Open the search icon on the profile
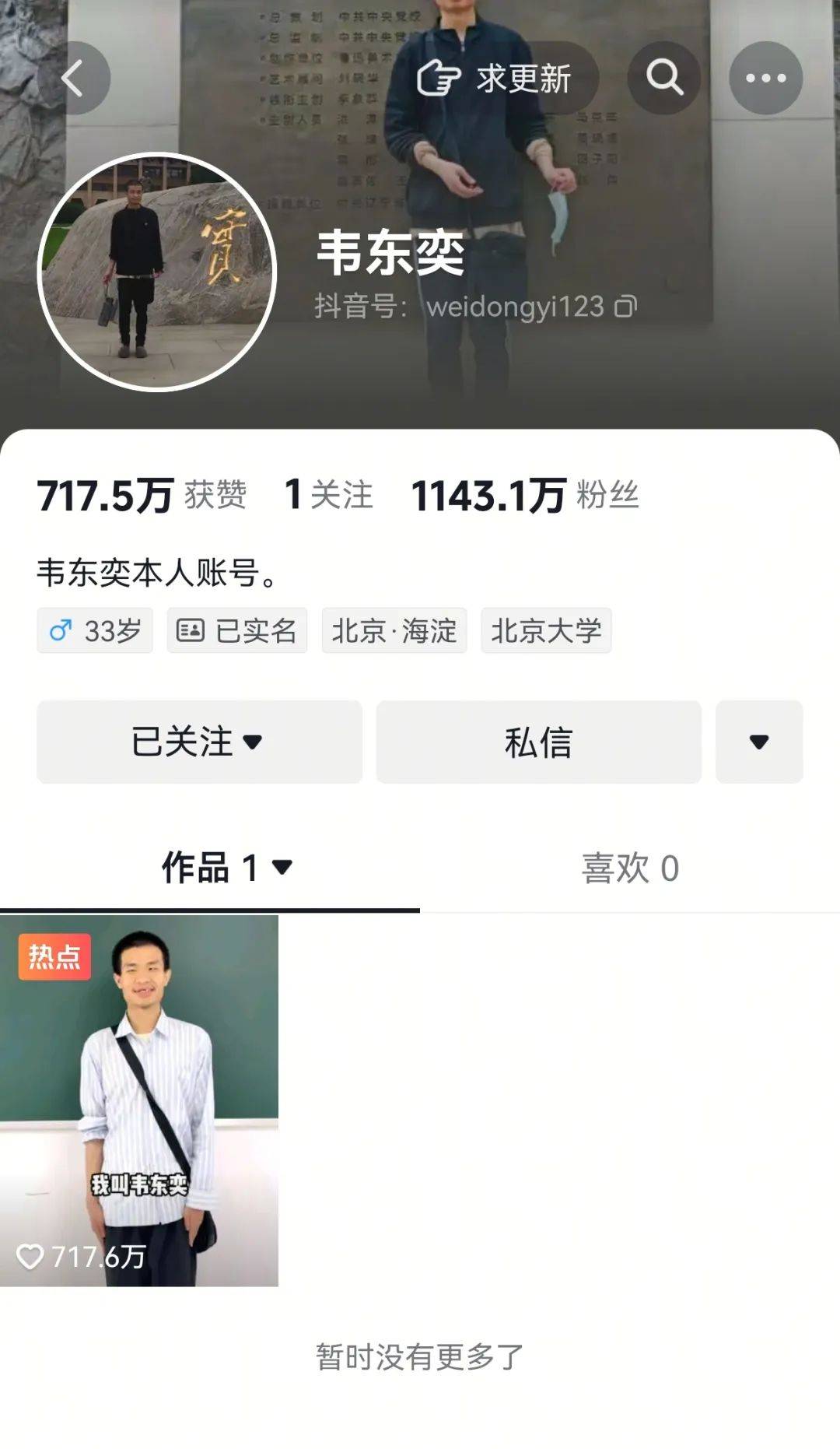The width and height of the screenshot is (840, 1449). pos(664,79)
